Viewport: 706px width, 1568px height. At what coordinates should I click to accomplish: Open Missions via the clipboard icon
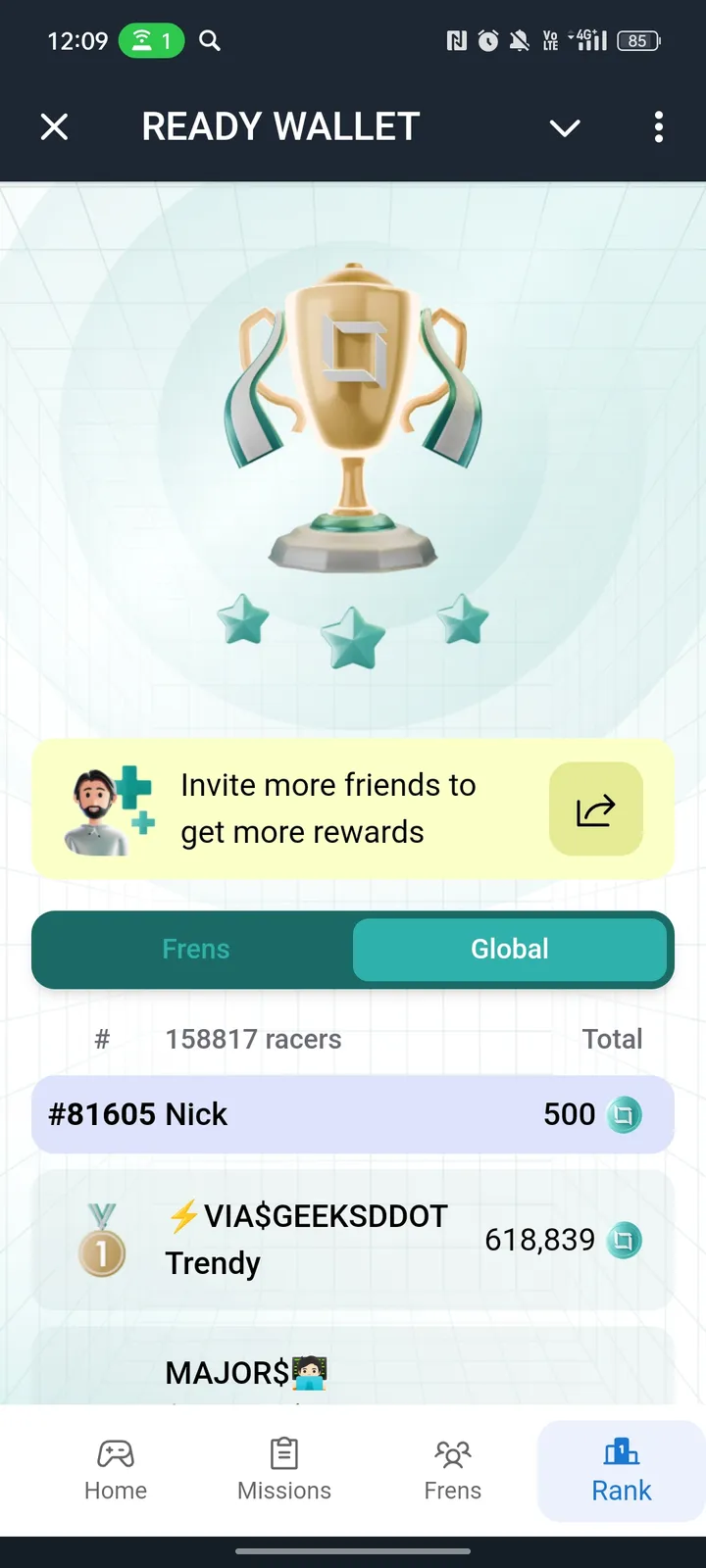point(283,1453)
